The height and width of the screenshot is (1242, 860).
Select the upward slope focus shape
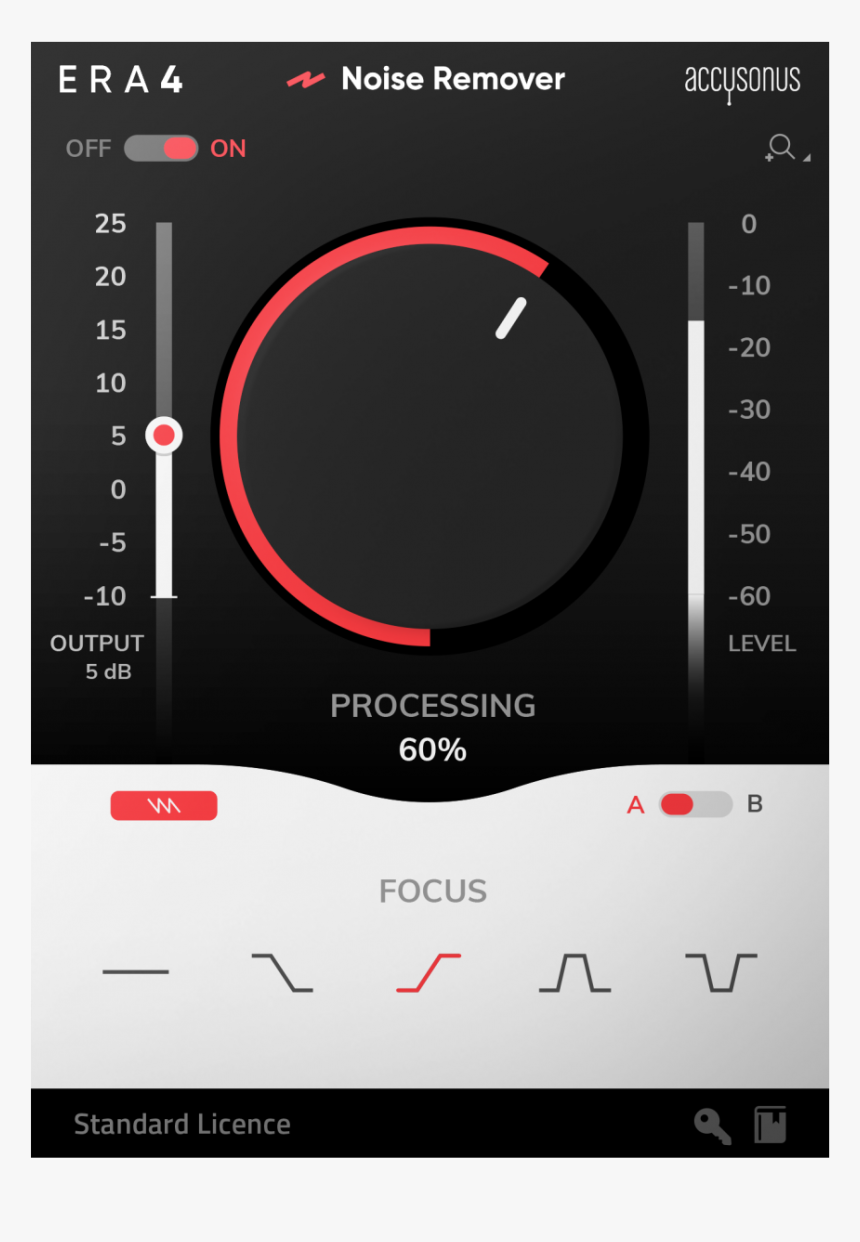(x=428, y=972)
